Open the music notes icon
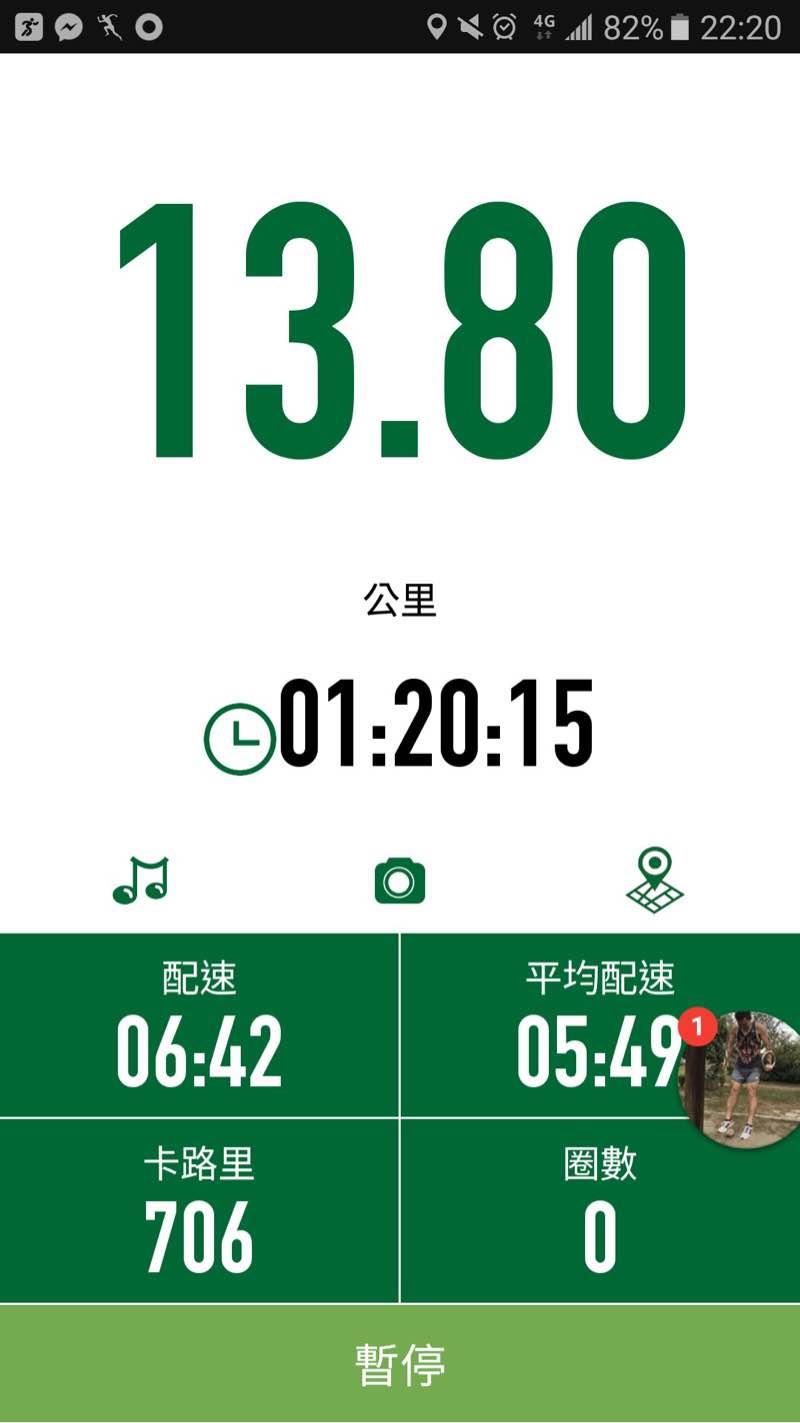The width and height of the screenshot is (800, 1423). (x=141, y=880)
